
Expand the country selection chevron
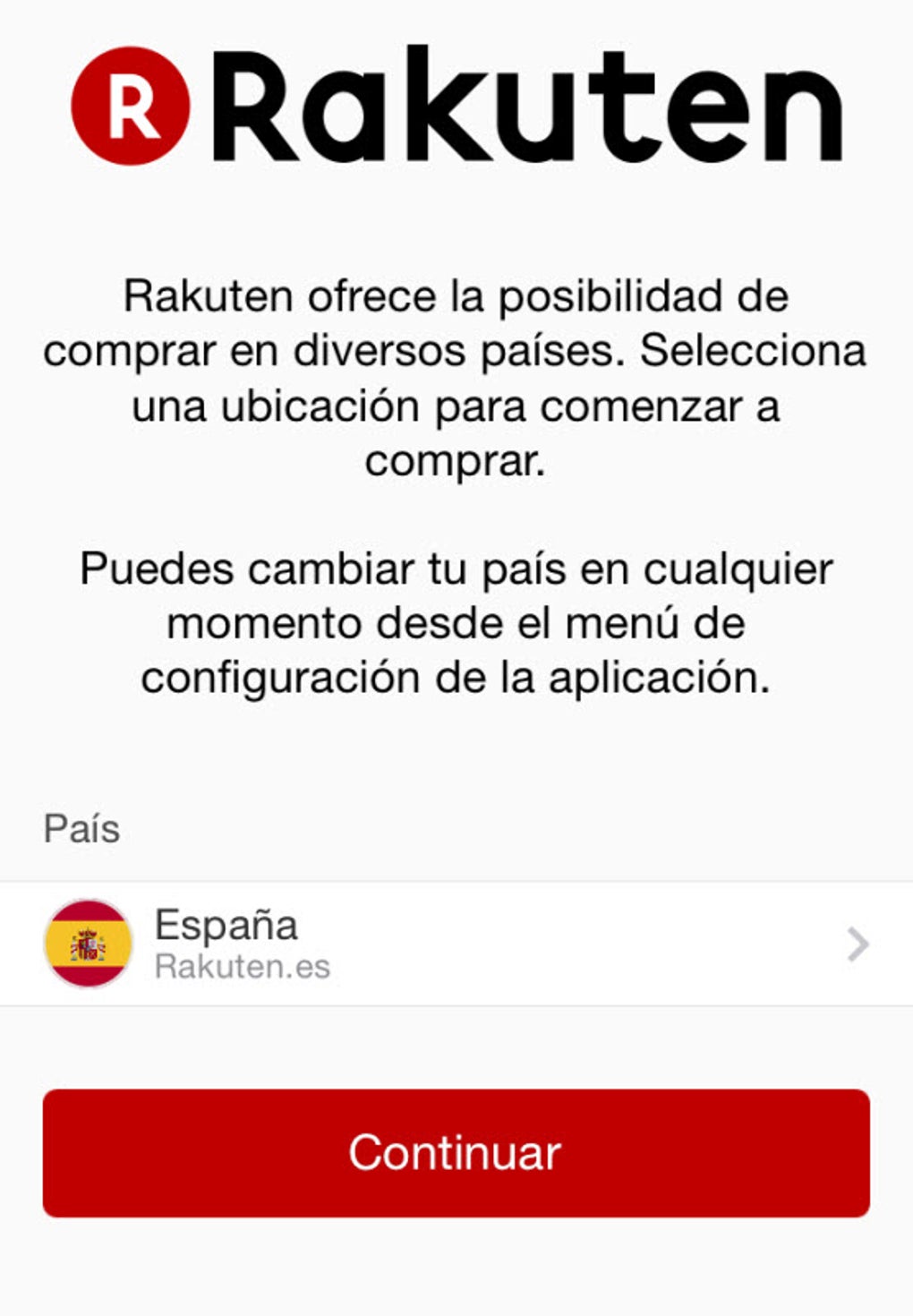pyautogui.click(x=858, y=942)
